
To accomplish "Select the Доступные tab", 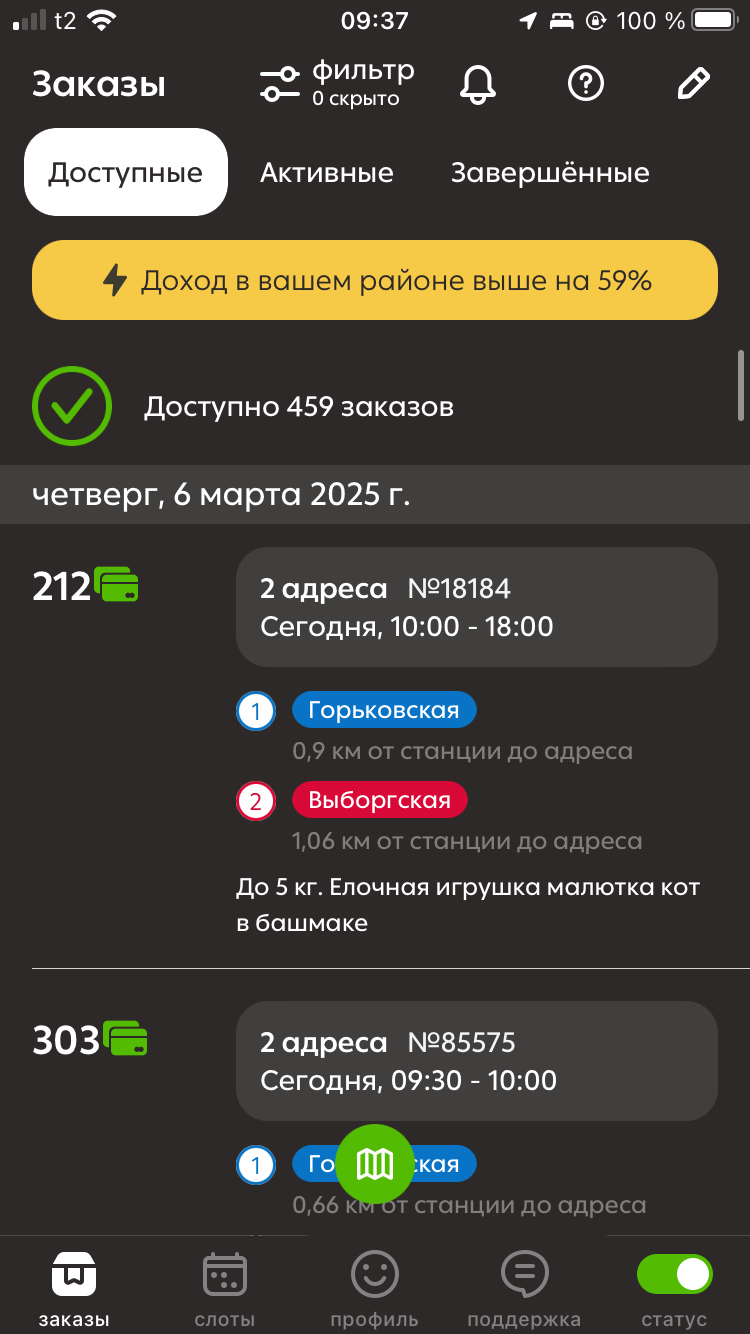I will click(126, 172).
